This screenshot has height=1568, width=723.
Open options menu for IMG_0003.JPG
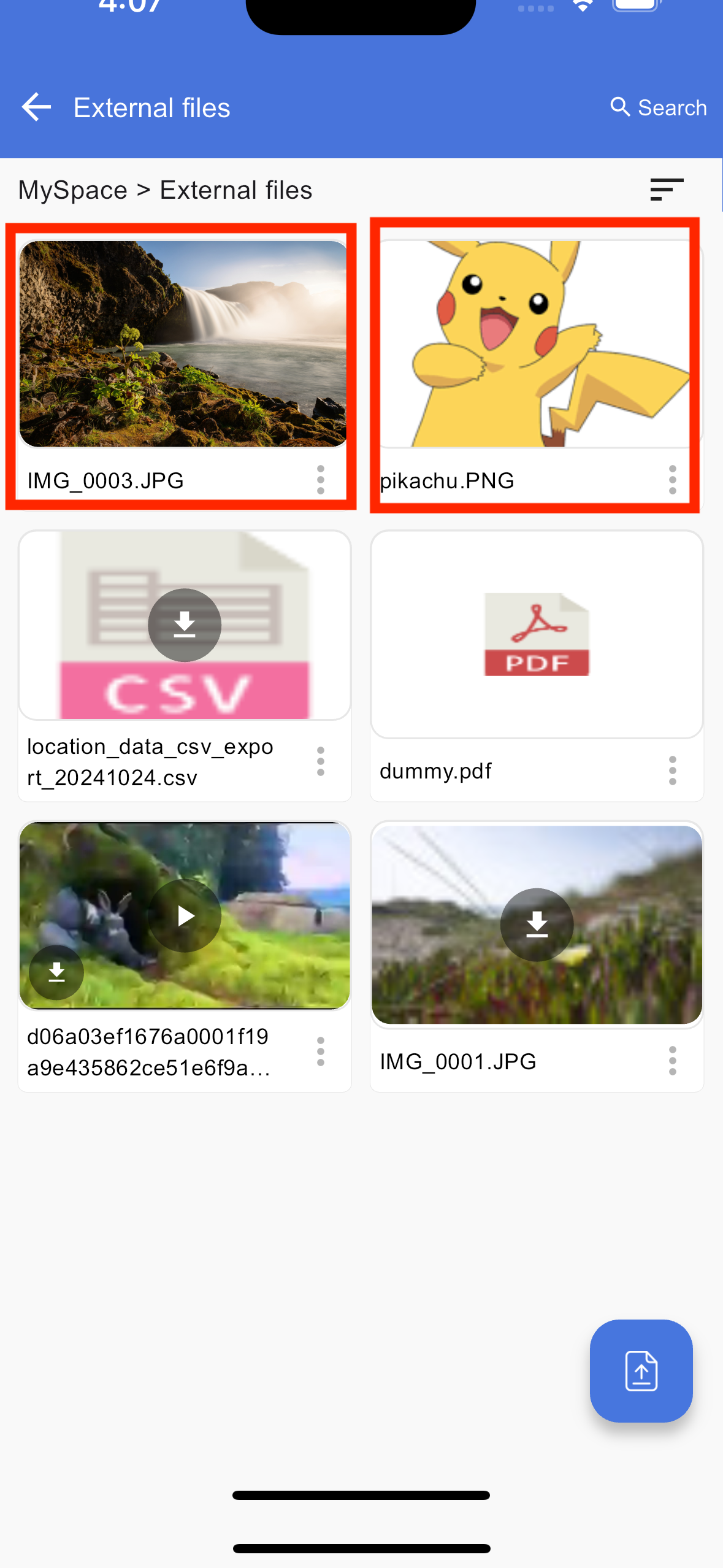320,480
